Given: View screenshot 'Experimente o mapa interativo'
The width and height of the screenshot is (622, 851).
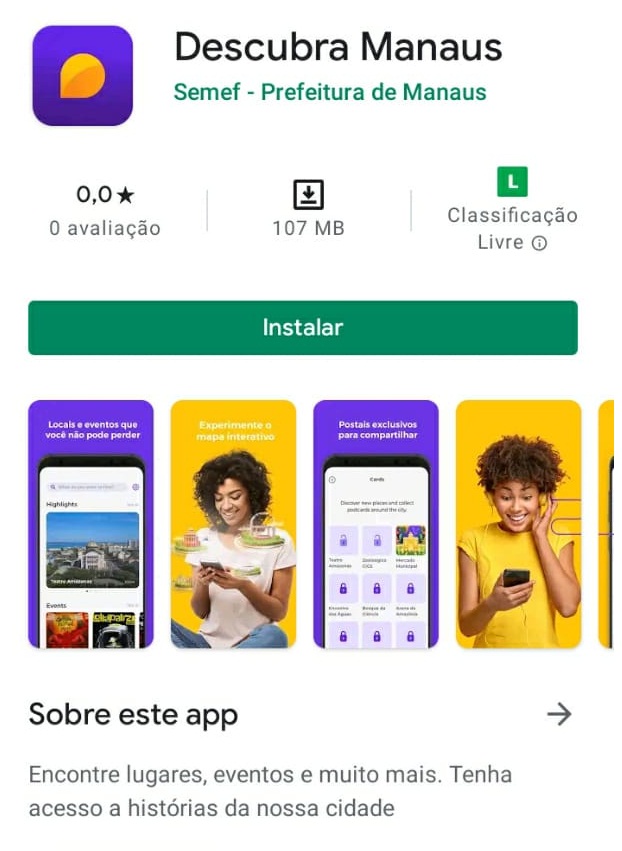Looking at the screenshot, I should coord(233,524).
